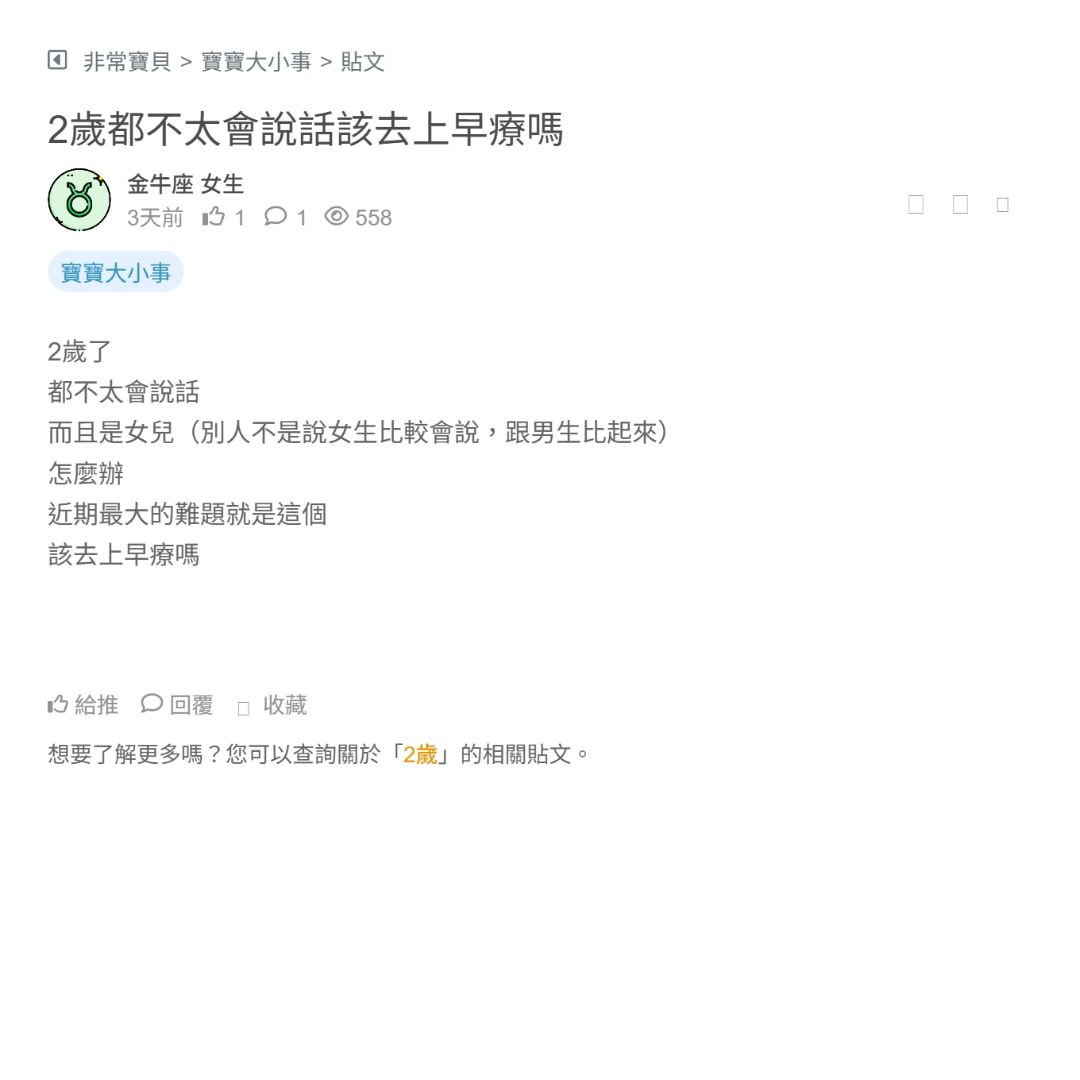The height and width of the screenshot is (1080, 1080).
Task: Go to the 貼文 breadcrumb link
Action: pyautogui.click(x=362, y=62)
